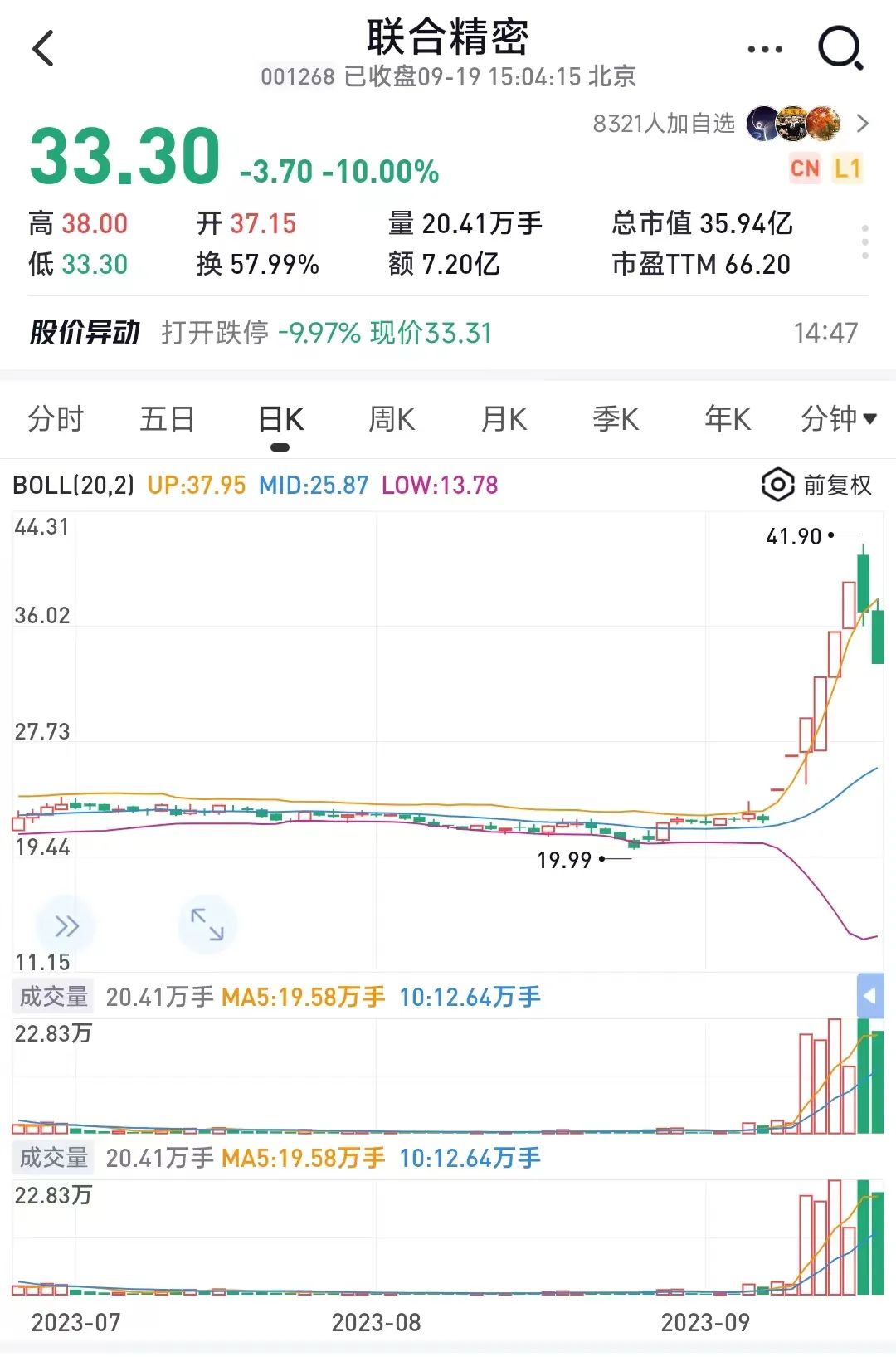Expand chart to fullscreen
This screenshot has height=1357, width=896.
click(207, 924)
